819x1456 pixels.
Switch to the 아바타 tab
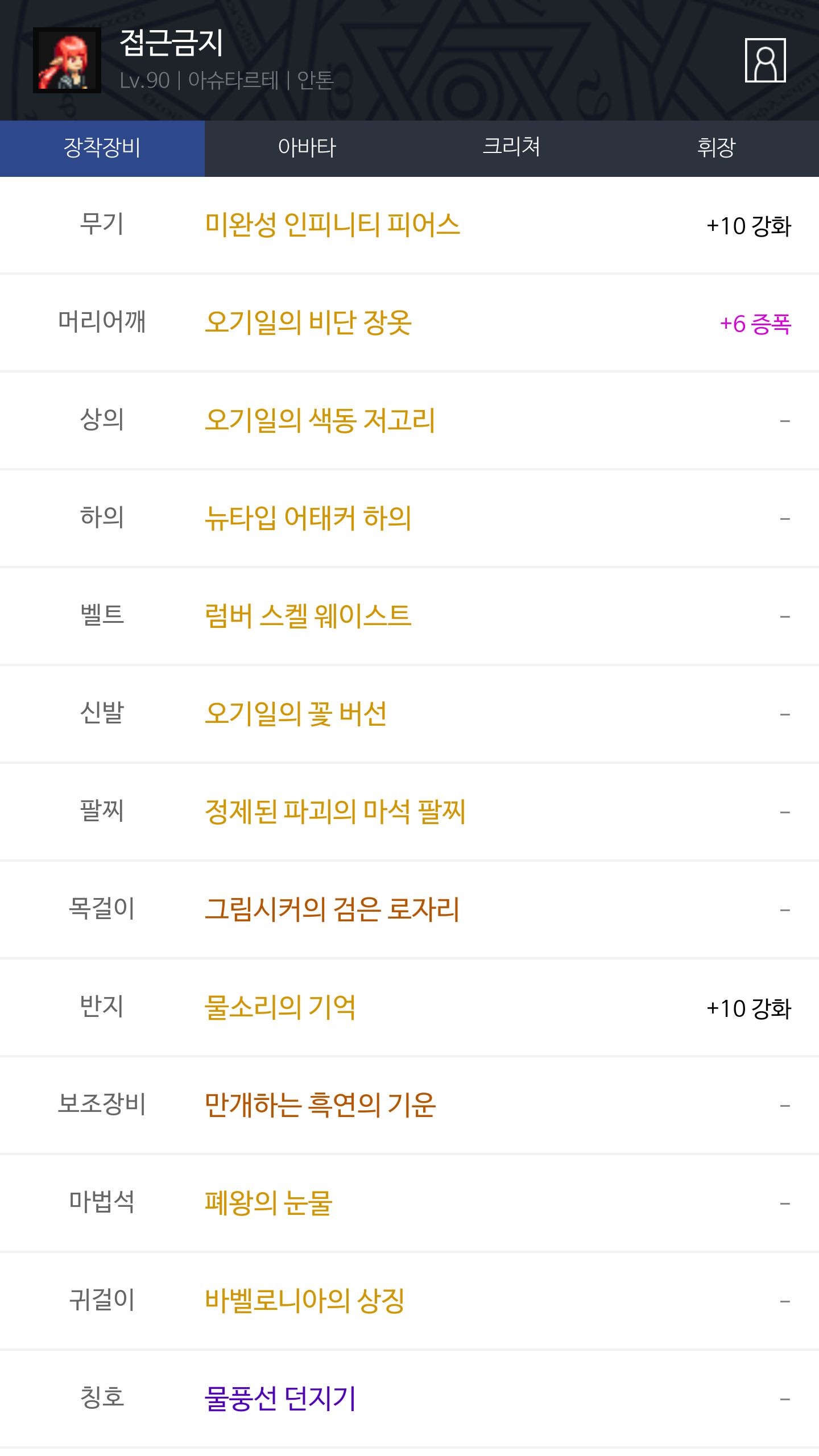[307, 148]
